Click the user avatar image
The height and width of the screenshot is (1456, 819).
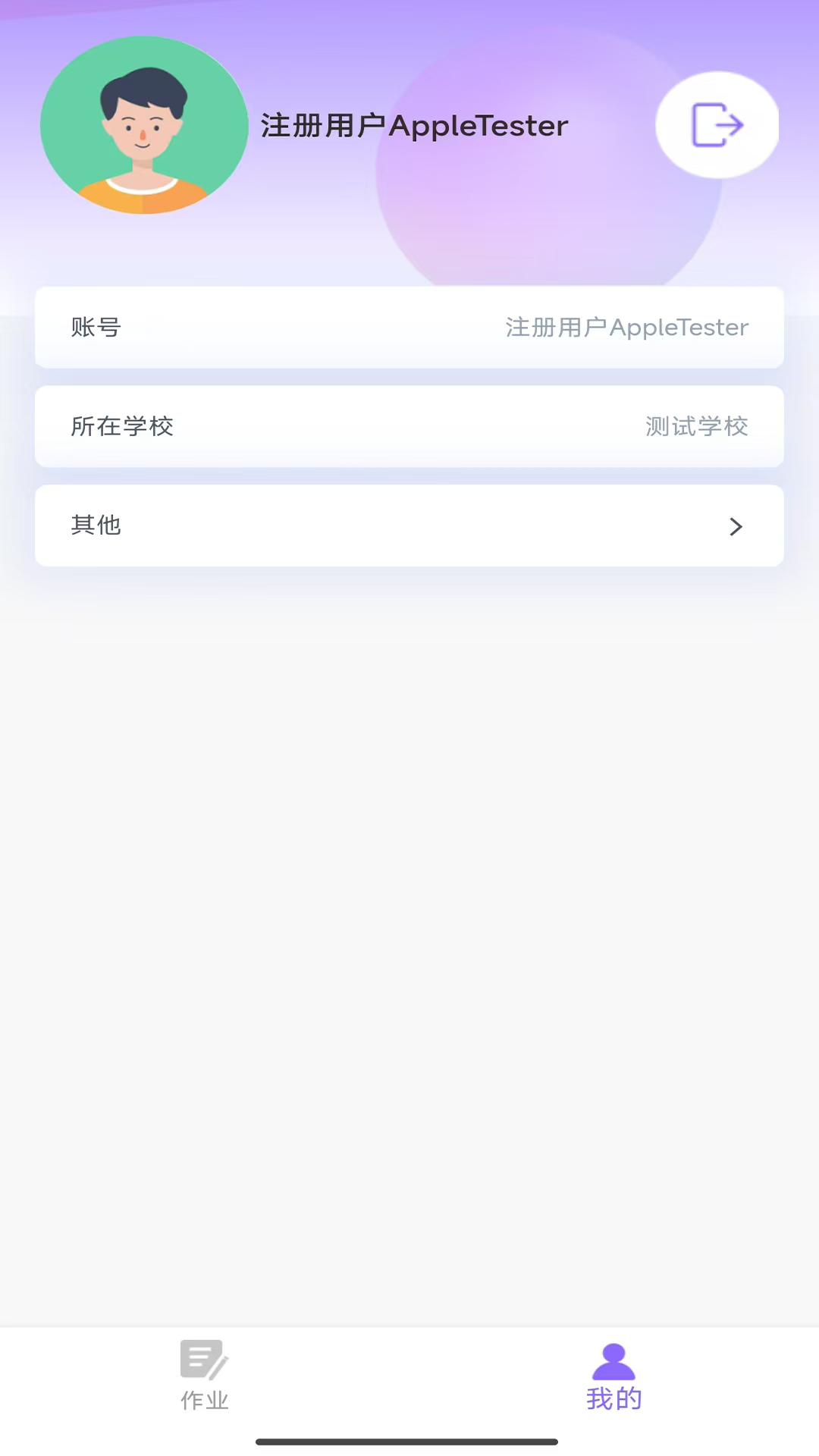coord(144,127)
